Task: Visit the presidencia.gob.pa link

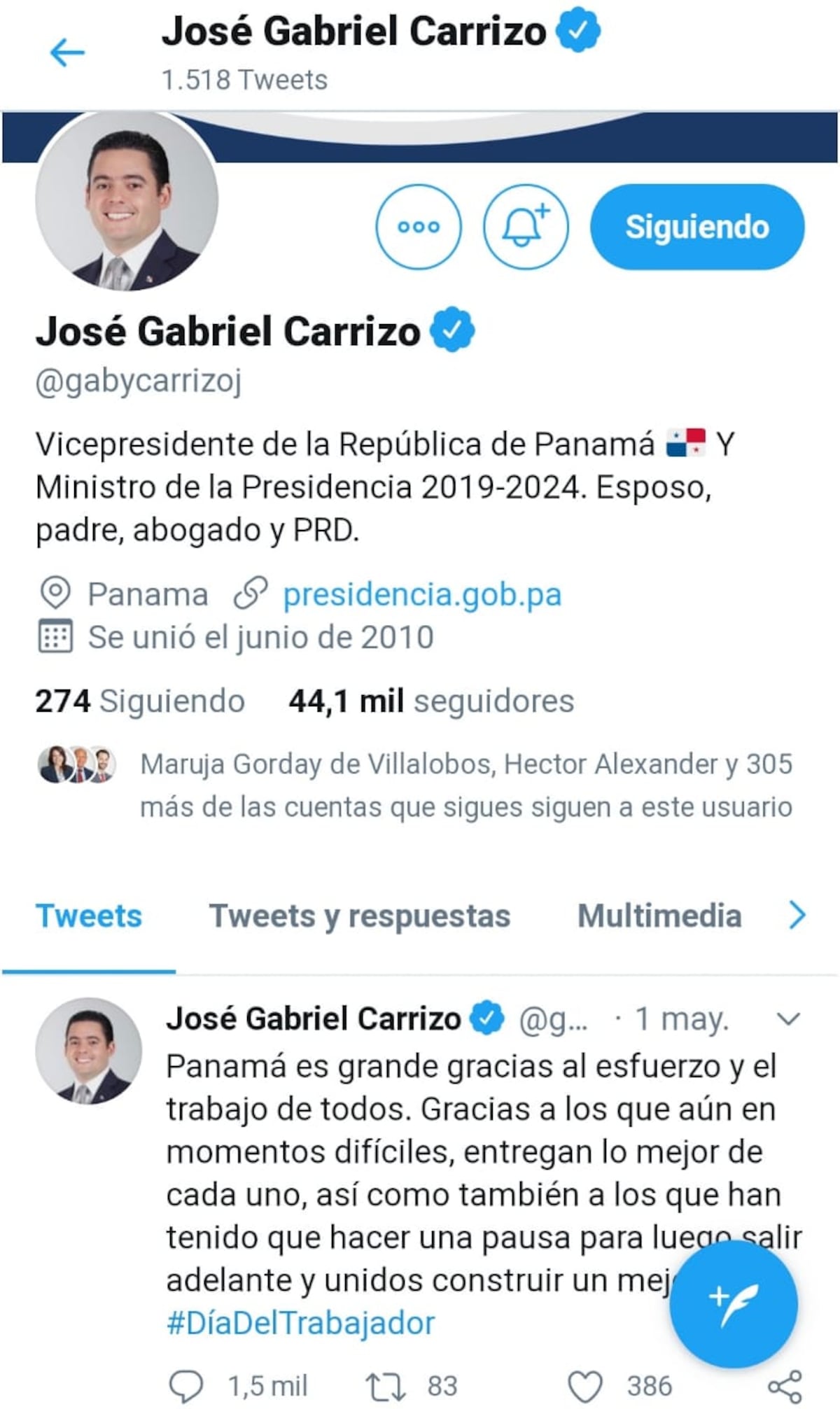Action: point(419,594)
